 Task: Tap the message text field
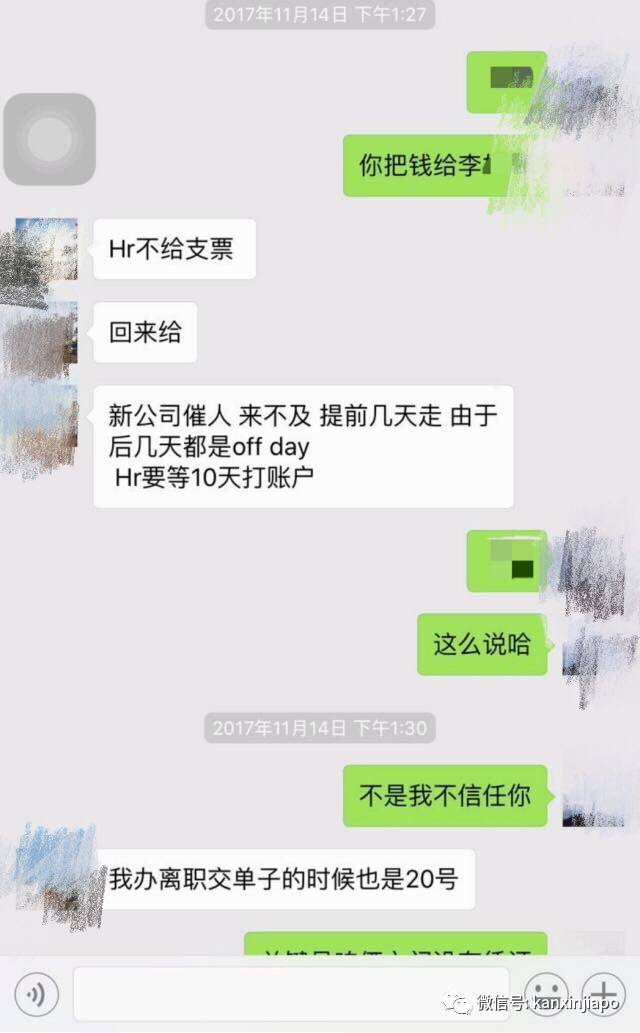point(290,994)
